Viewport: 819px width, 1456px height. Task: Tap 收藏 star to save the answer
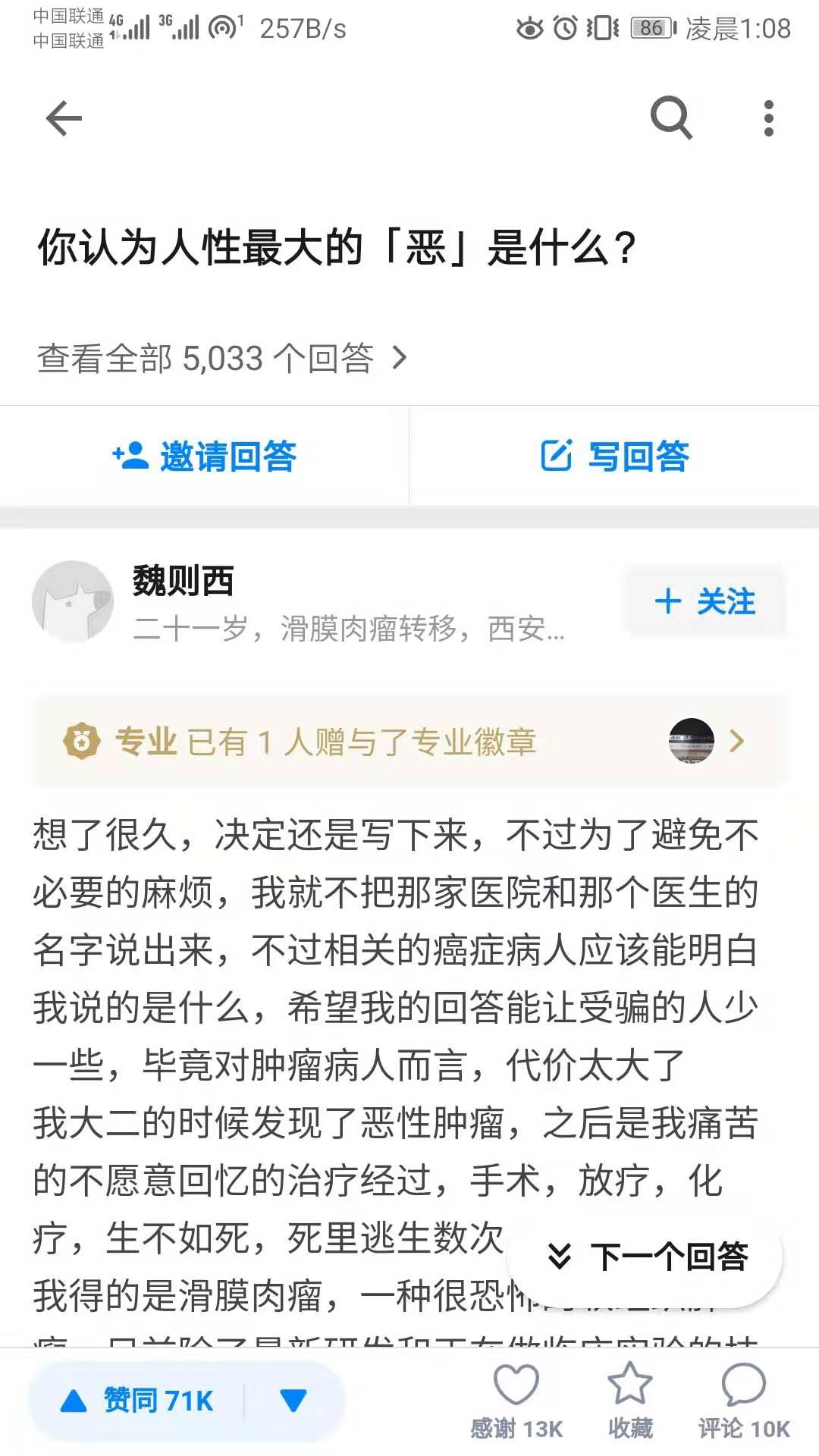click(x=630, y=1400)
